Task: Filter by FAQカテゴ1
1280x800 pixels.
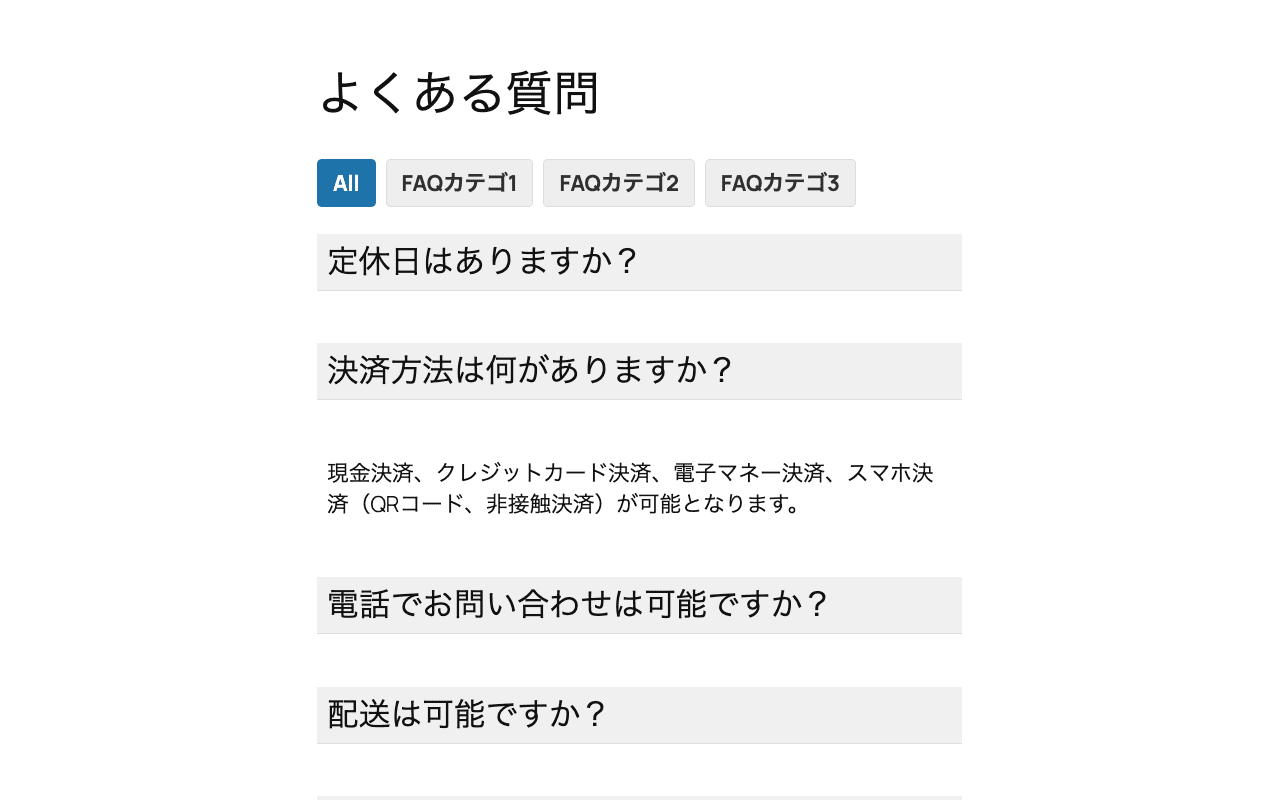Action: (459, 183)
